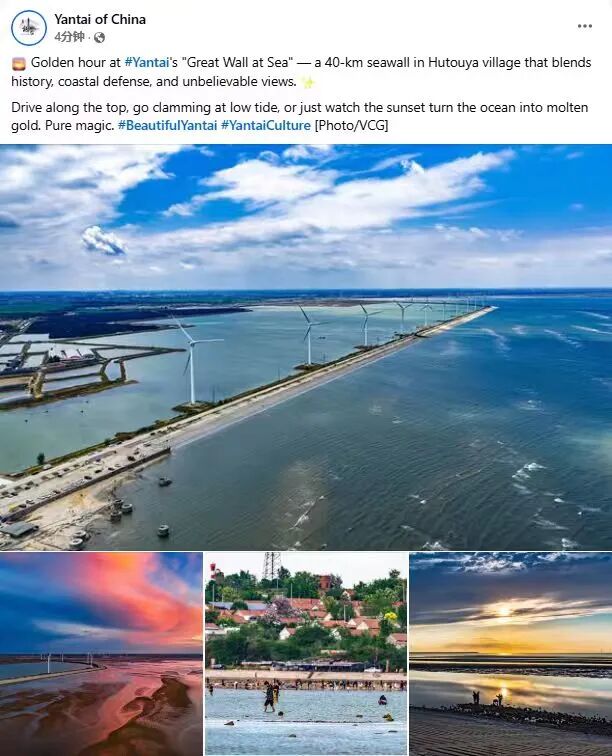Open the #YantaiCulture hashtag
The height and width of the screenshot is (756, 612).
pyautogui.click(x=266, y=125)
